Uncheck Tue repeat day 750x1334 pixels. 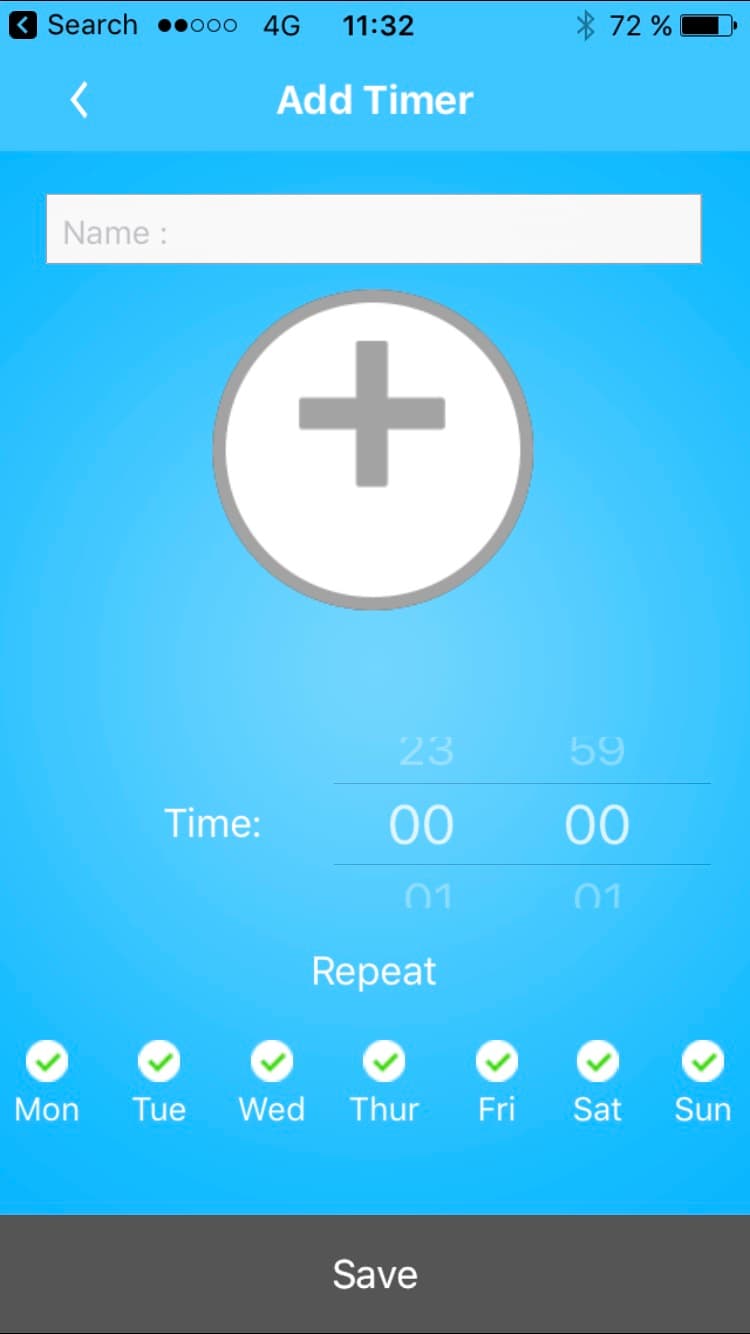pyautogui.click(x=159, y=1061)
